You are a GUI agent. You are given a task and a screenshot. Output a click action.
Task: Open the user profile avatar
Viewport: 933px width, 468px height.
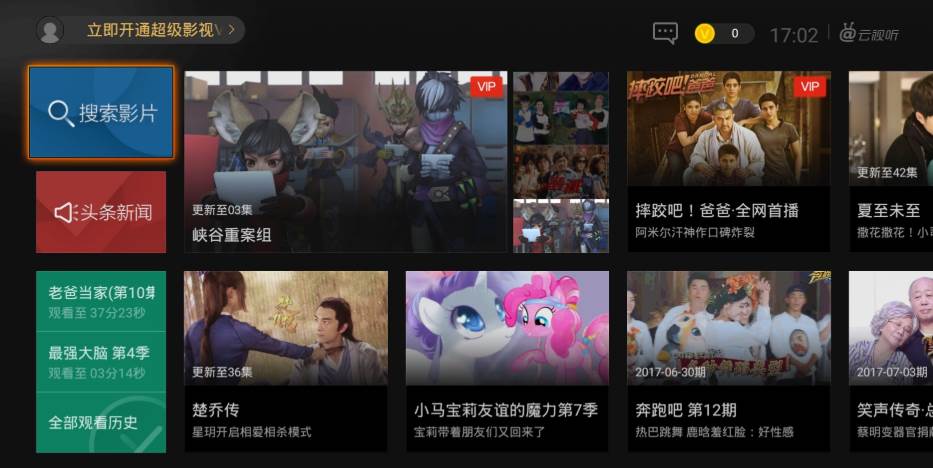point(49,30)
